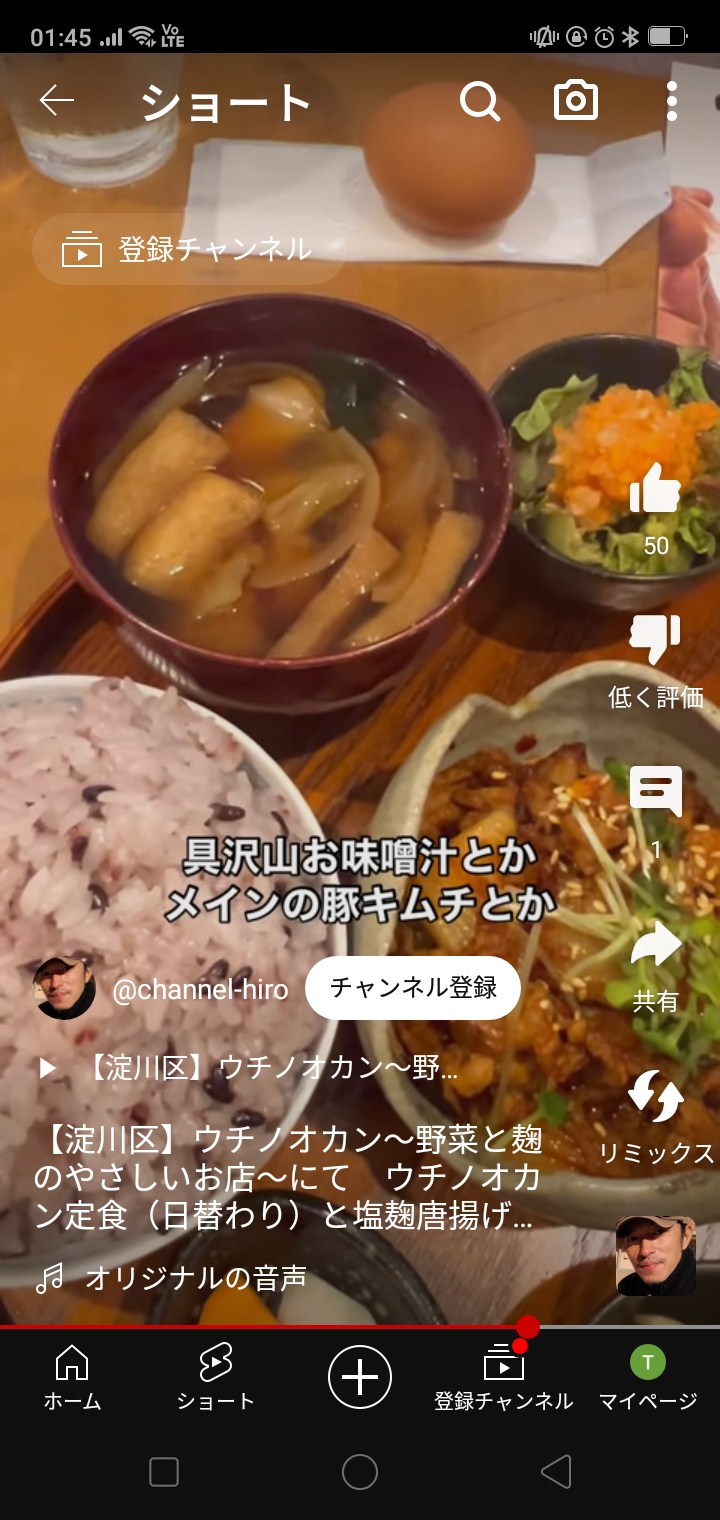Open the three-dot overflow menu
The height and width of the screenshot is (1520, 720).
(671, 101)
